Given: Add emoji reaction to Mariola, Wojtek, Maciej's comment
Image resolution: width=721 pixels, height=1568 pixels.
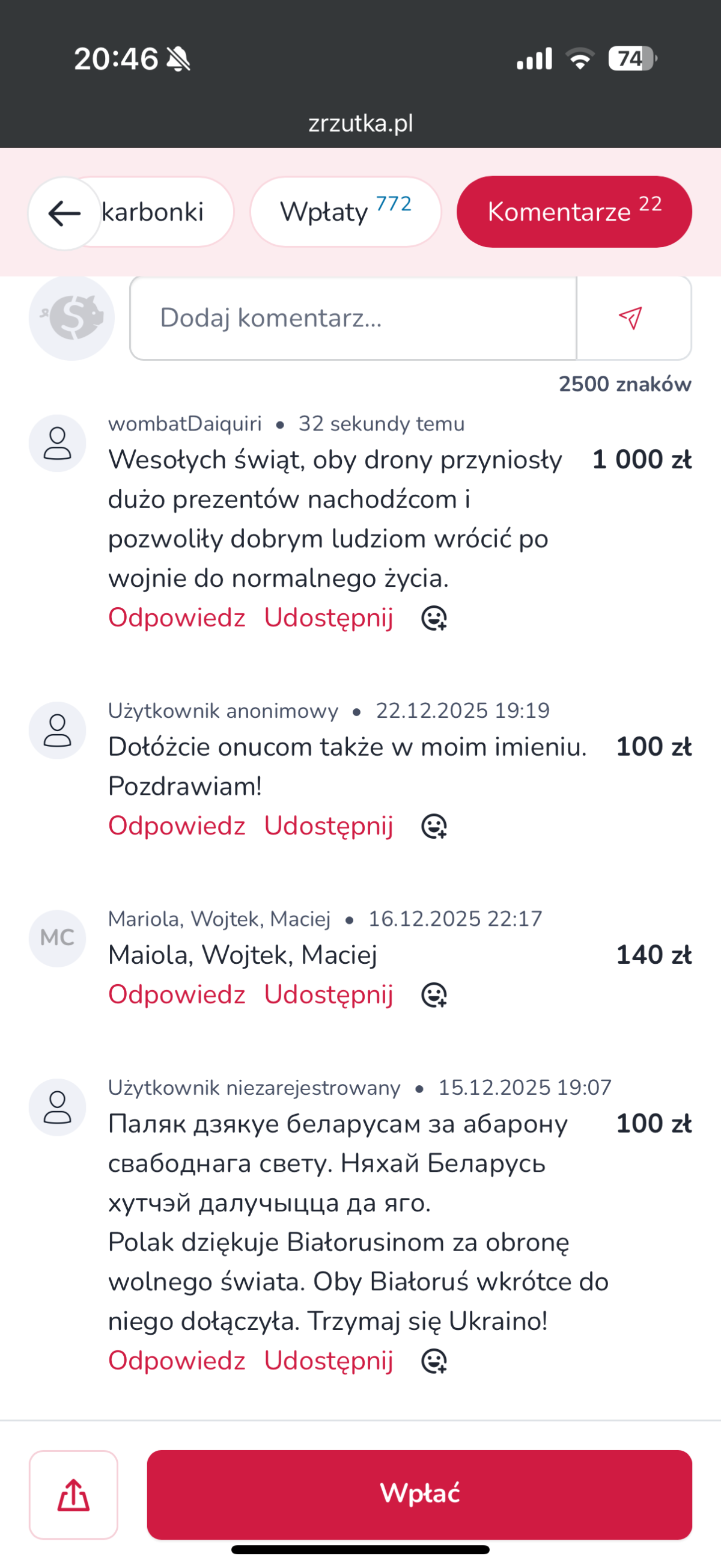Looking at the screenshot, I should pyautogui.click(x=434, y=994).
